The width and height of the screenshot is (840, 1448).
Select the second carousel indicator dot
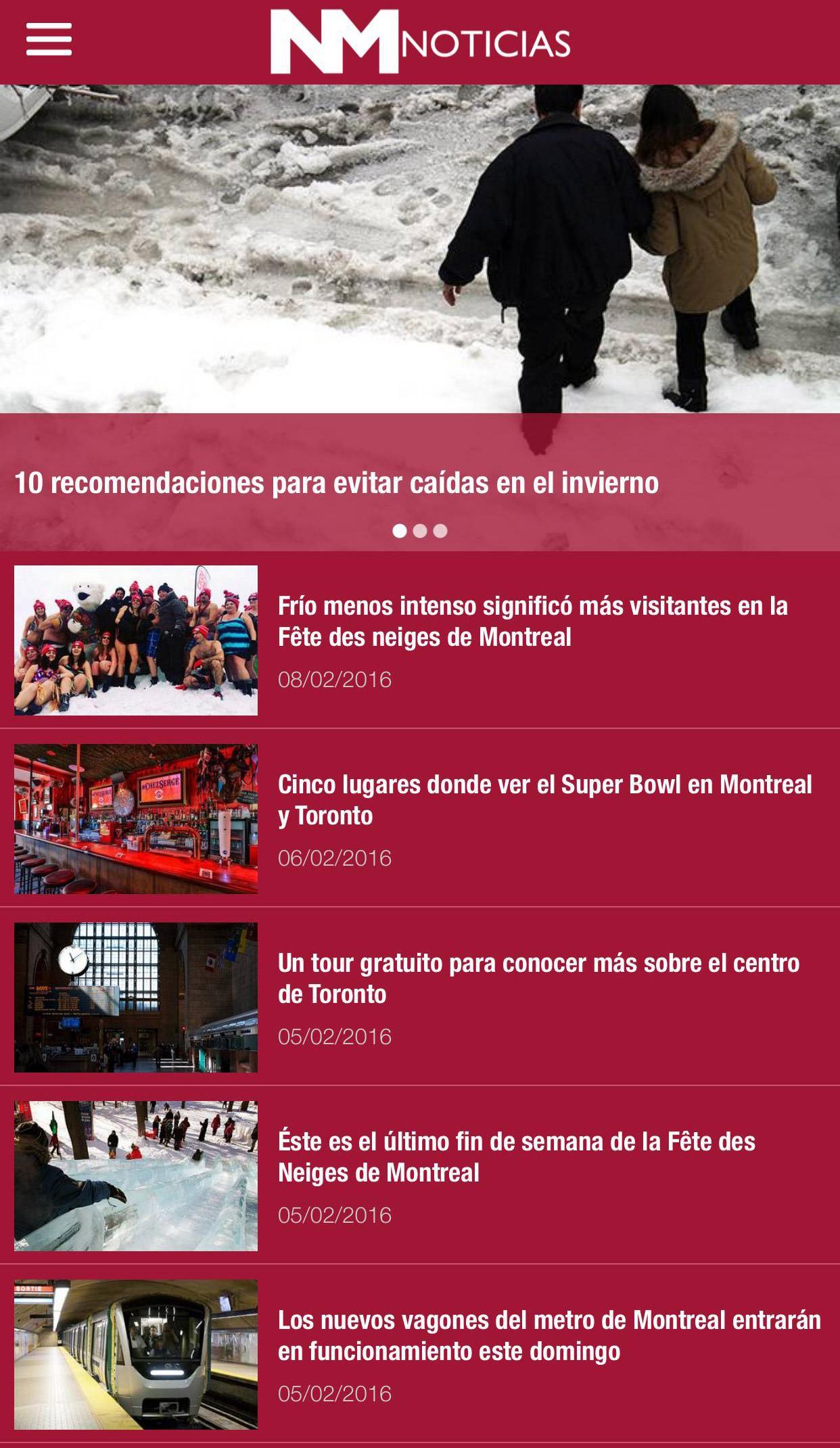420,530
